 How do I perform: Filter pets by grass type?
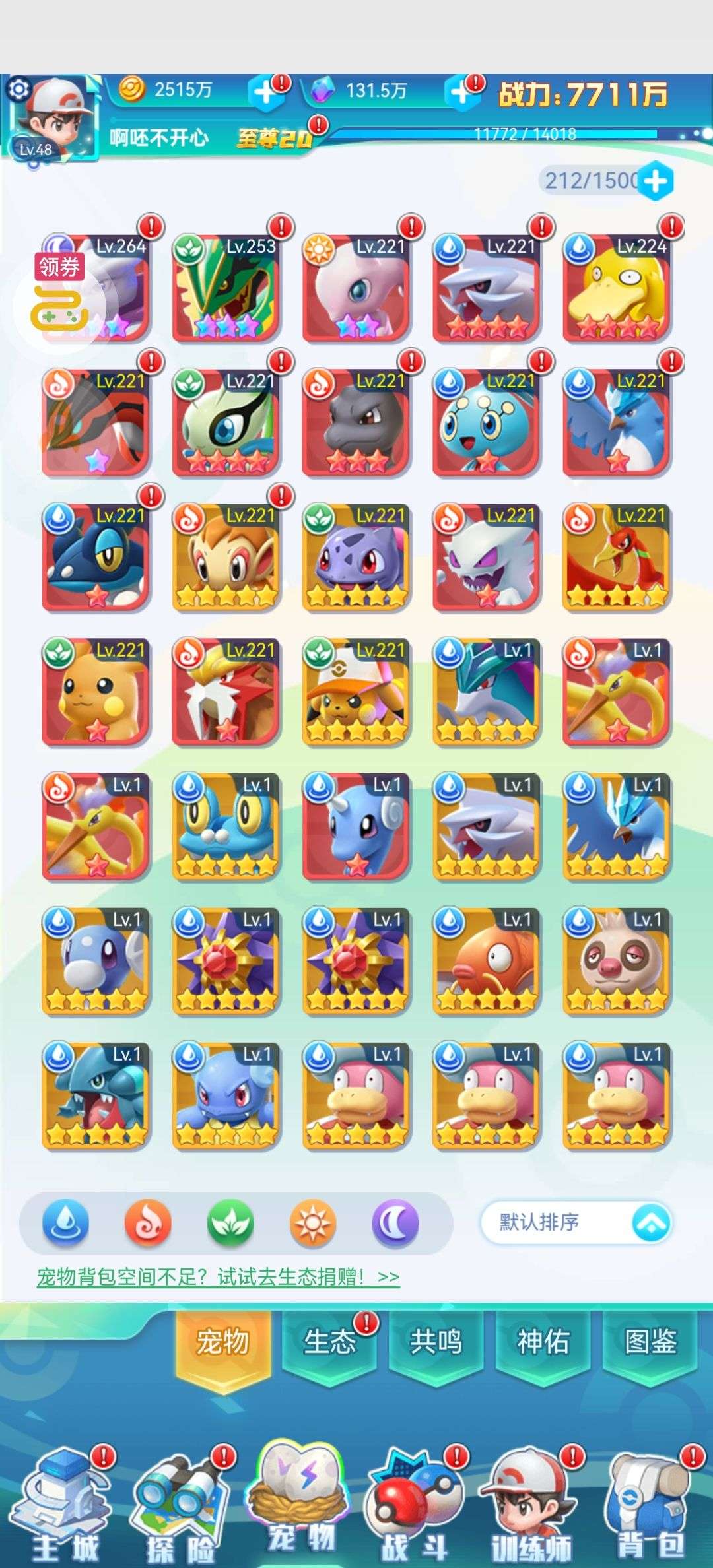[230, 1223]
